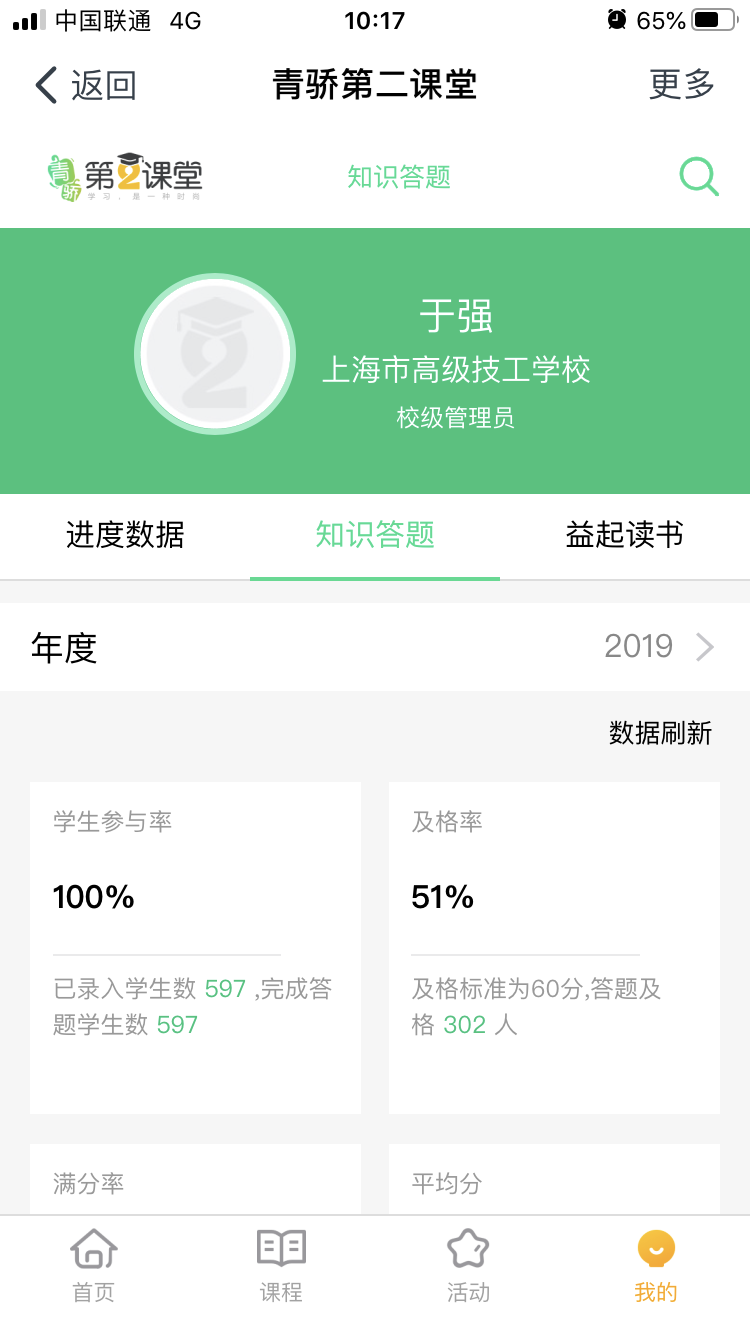Go to the 首页 tab

click(94, 1266)
